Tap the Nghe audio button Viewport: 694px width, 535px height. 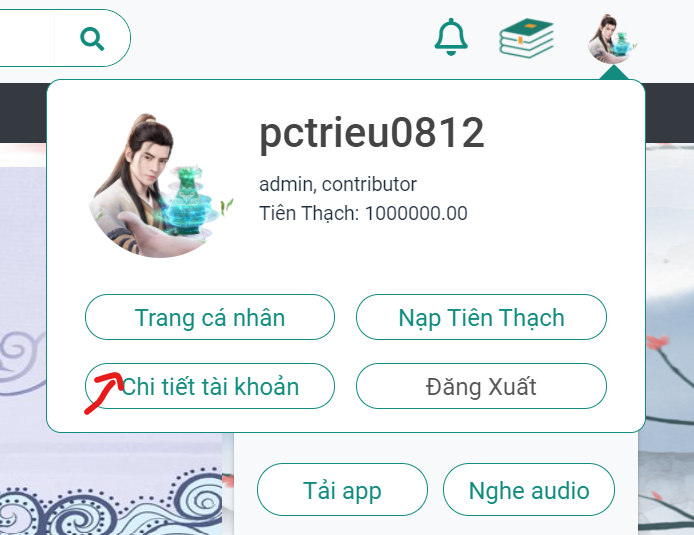[x=529, y=491]
